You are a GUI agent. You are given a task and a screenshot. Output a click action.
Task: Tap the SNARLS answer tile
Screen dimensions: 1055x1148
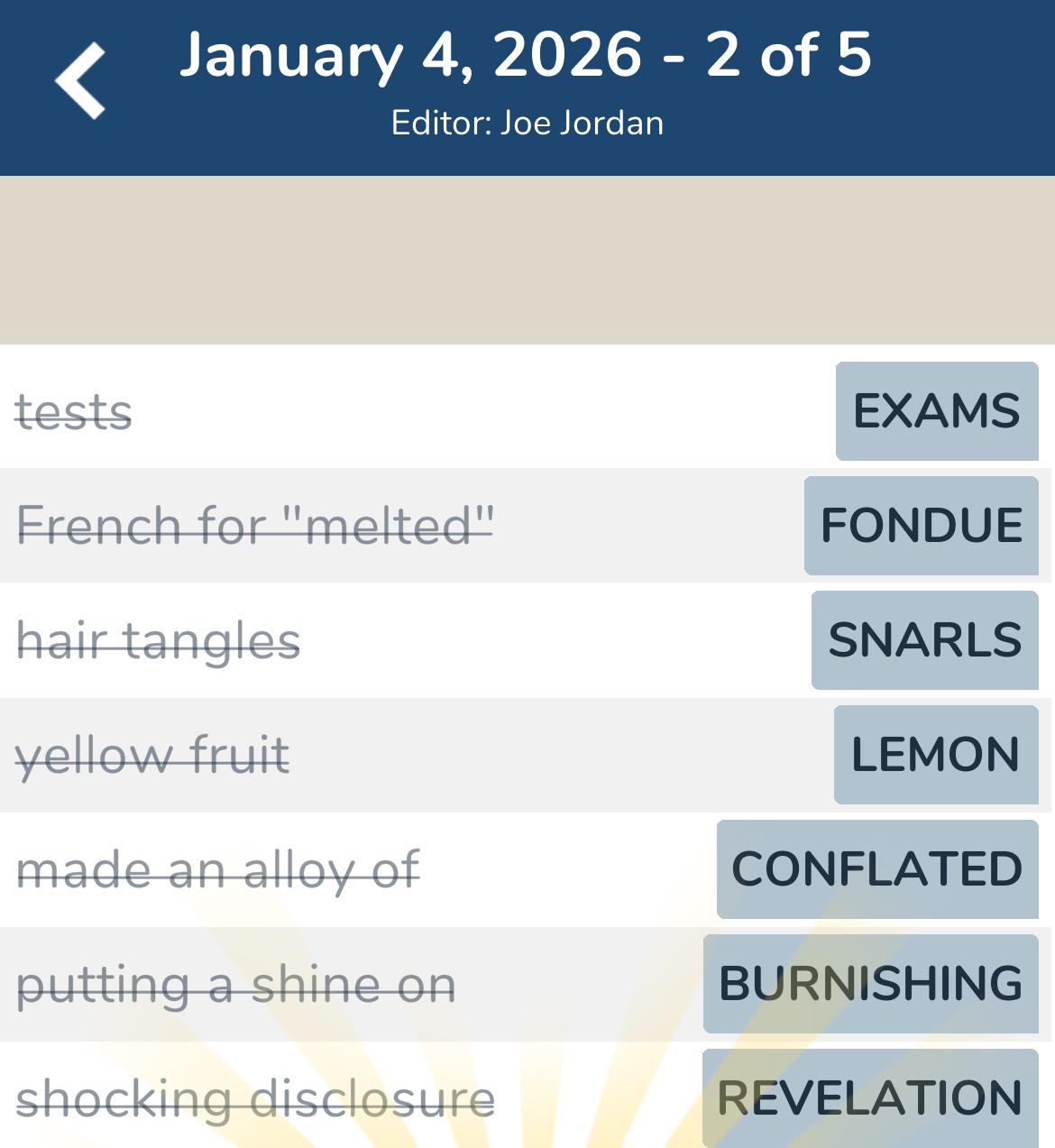tap(923, 640)
